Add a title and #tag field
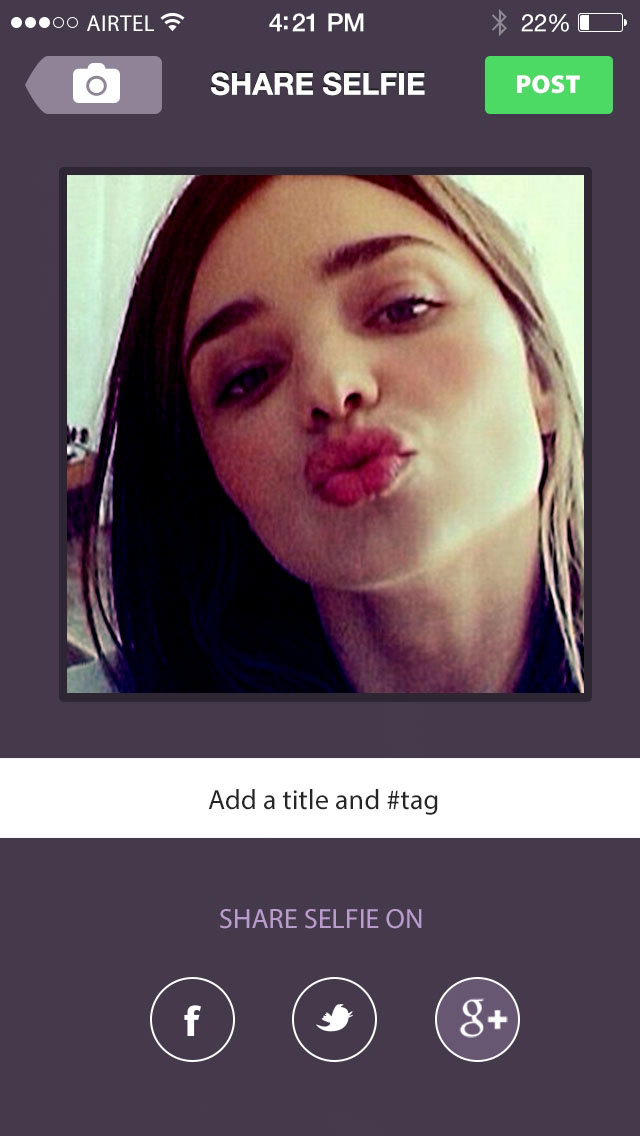 click(x=320, y=798)
